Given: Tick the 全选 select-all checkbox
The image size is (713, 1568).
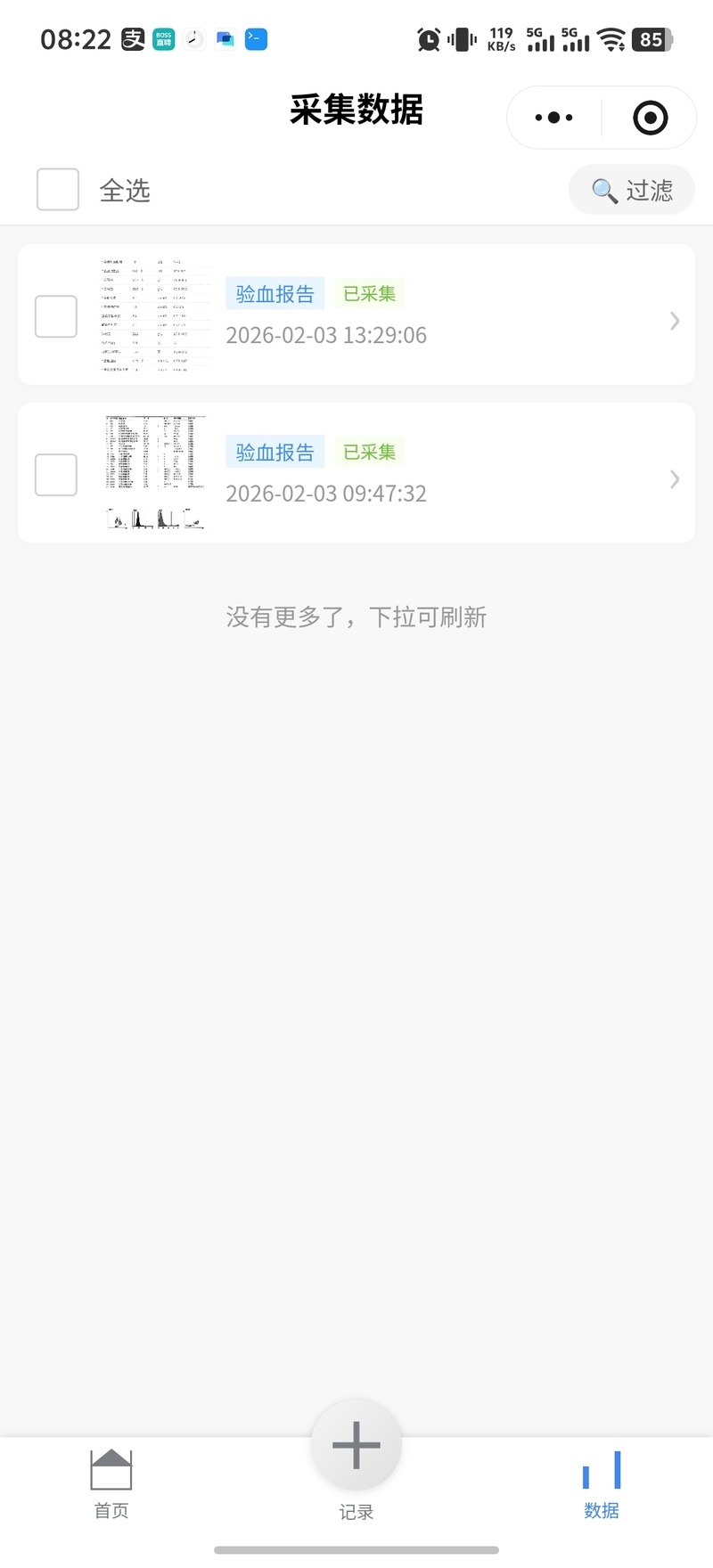Looking at the screenshot, I should [x=58, y=190].
